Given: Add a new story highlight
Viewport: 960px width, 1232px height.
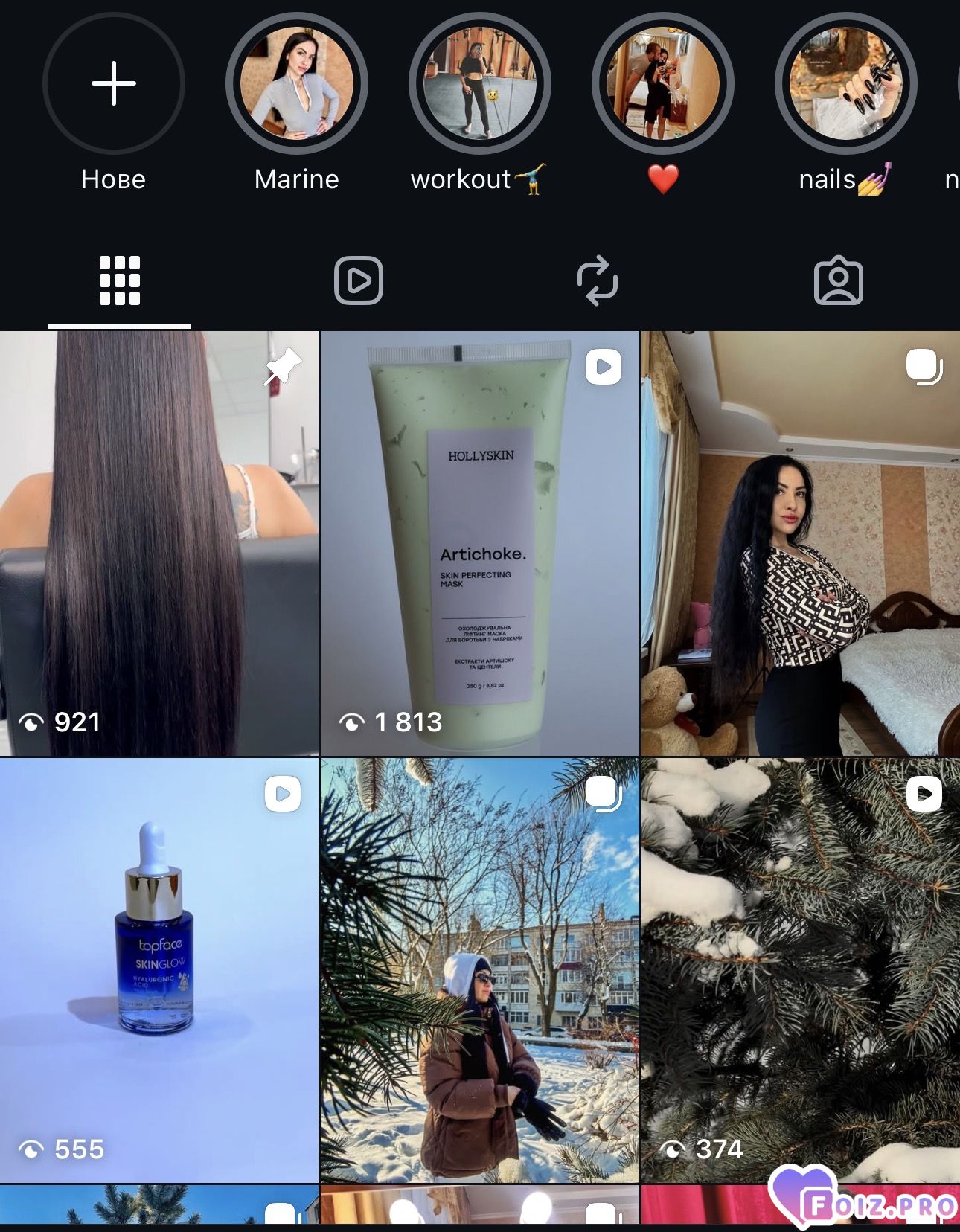Looking at the screenshot, I should (113, 83).
